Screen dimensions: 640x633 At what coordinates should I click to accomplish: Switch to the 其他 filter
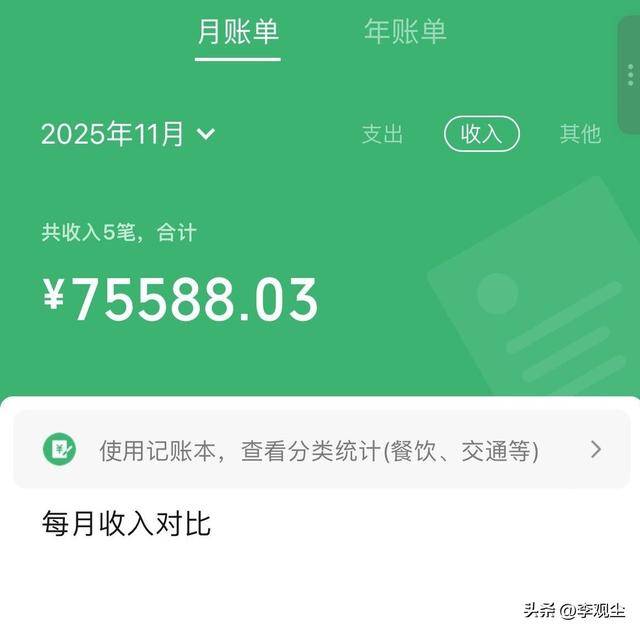(x=580, y=134)
